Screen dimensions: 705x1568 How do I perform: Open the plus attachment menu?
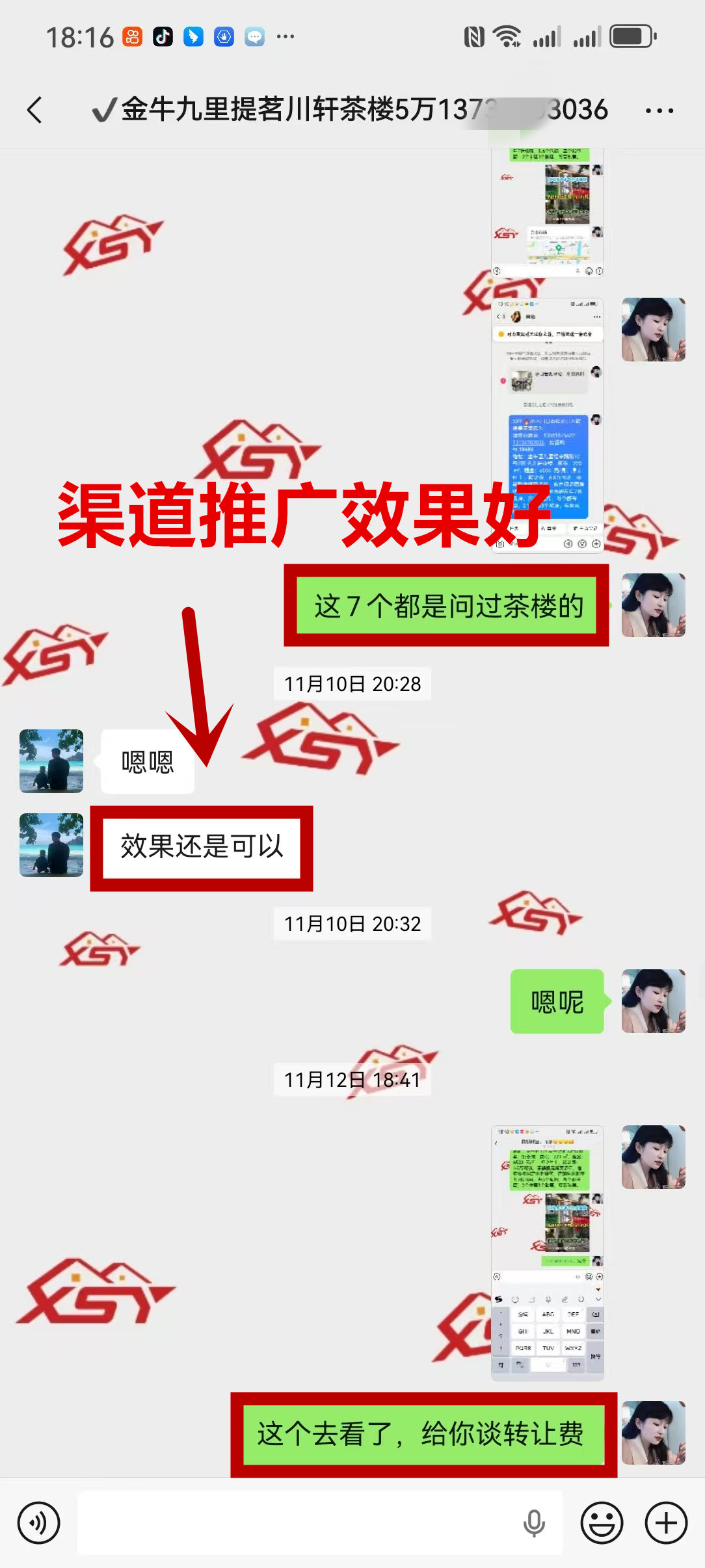point(666,1522)
